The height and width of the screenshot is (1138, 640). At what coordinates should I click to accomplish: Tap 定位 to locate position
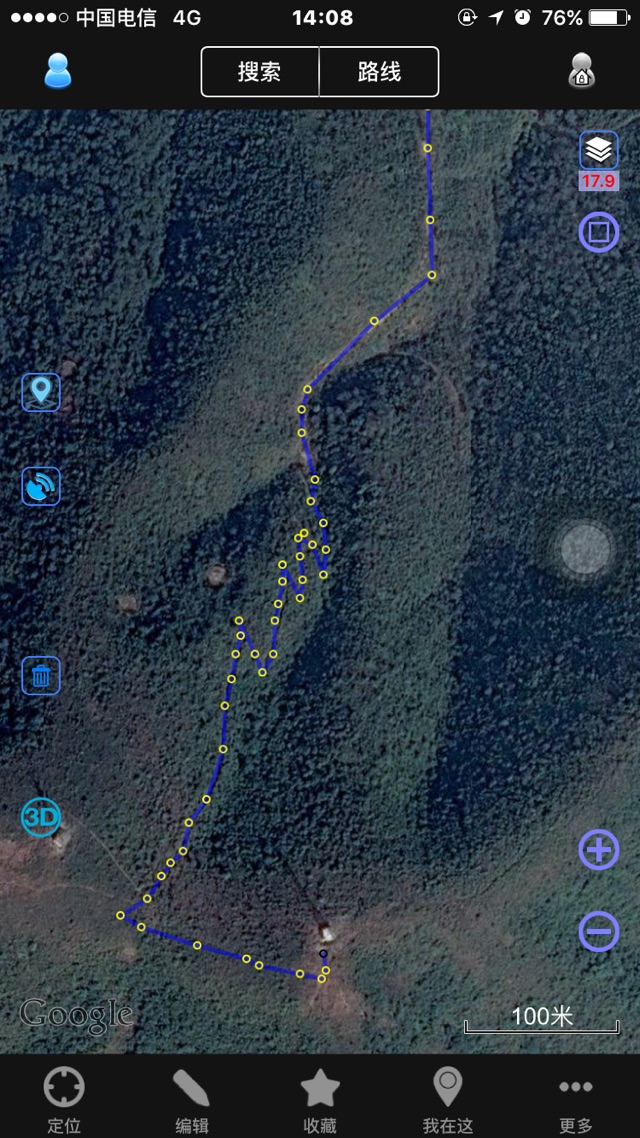click(x=64, y=1098)
